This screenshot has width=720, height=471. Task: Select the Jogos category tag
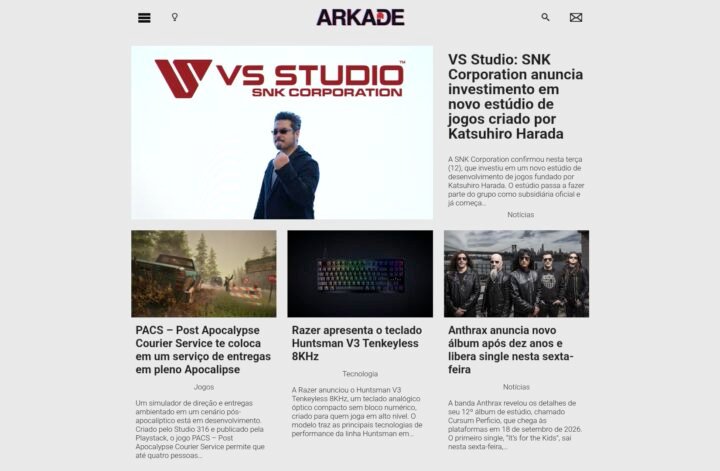(204, 387)
